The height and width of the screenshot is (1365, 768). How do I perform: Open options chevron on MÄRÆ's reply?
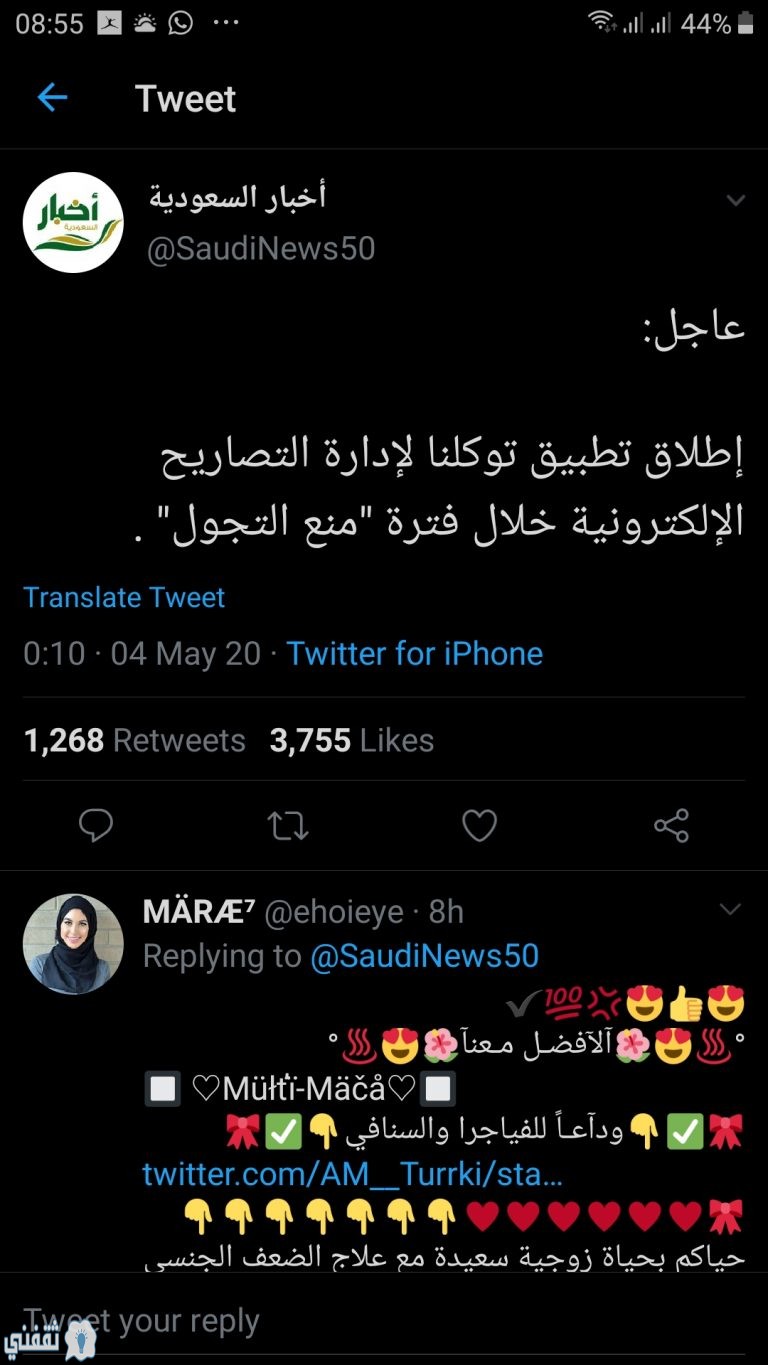(x=731, y=909)
